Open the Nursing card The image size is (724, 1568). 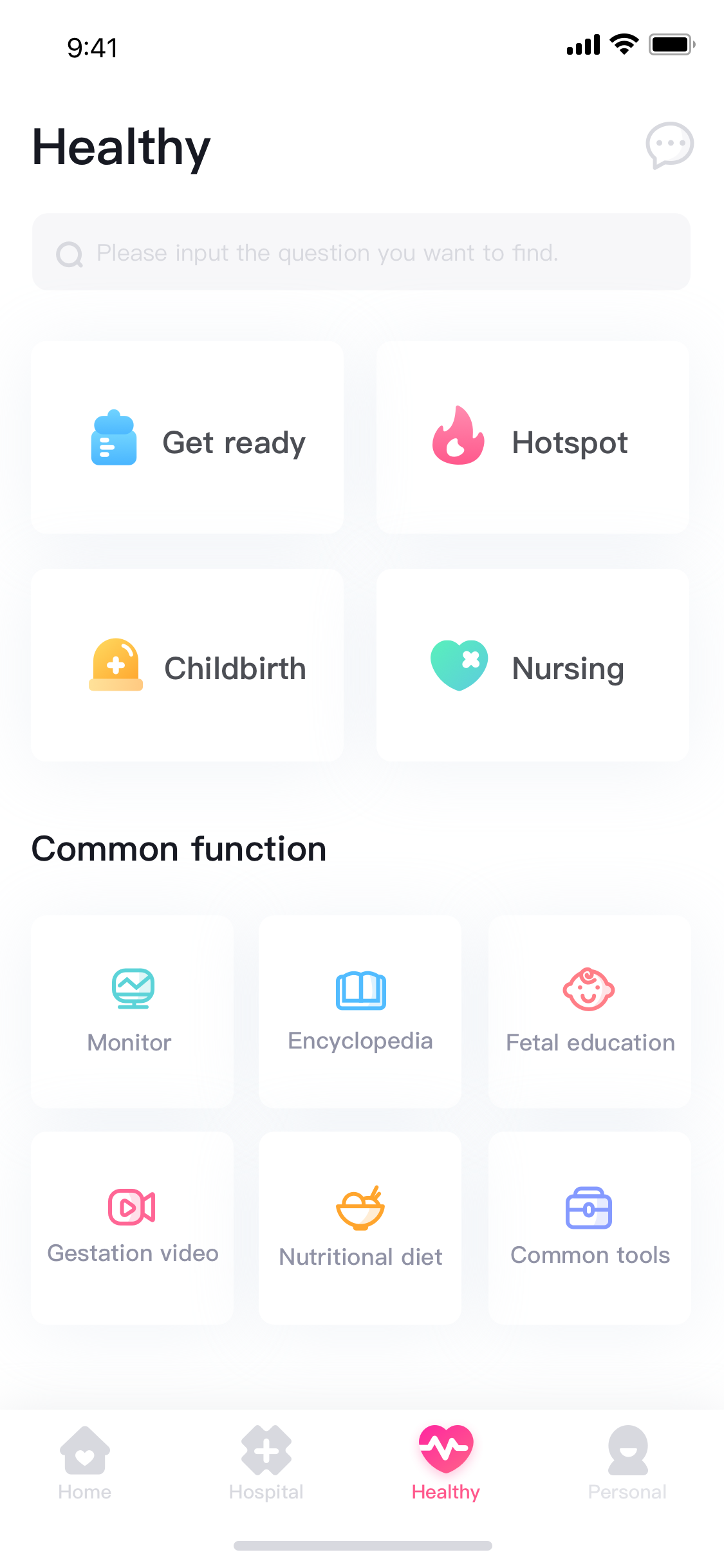coord(533,665)
